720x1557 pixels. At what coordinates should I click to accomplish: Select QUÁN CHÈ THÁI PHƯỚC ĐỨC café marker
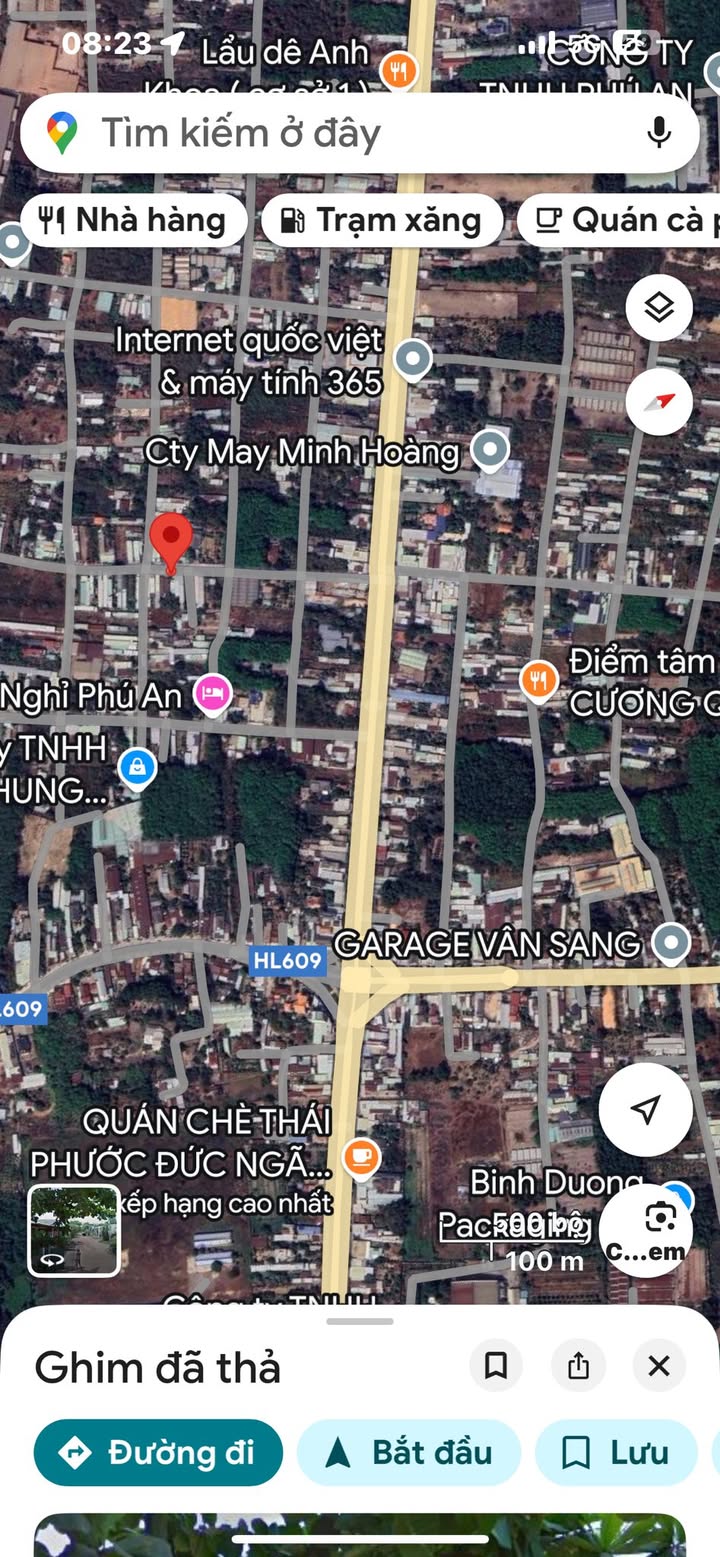coord(361,1157)
